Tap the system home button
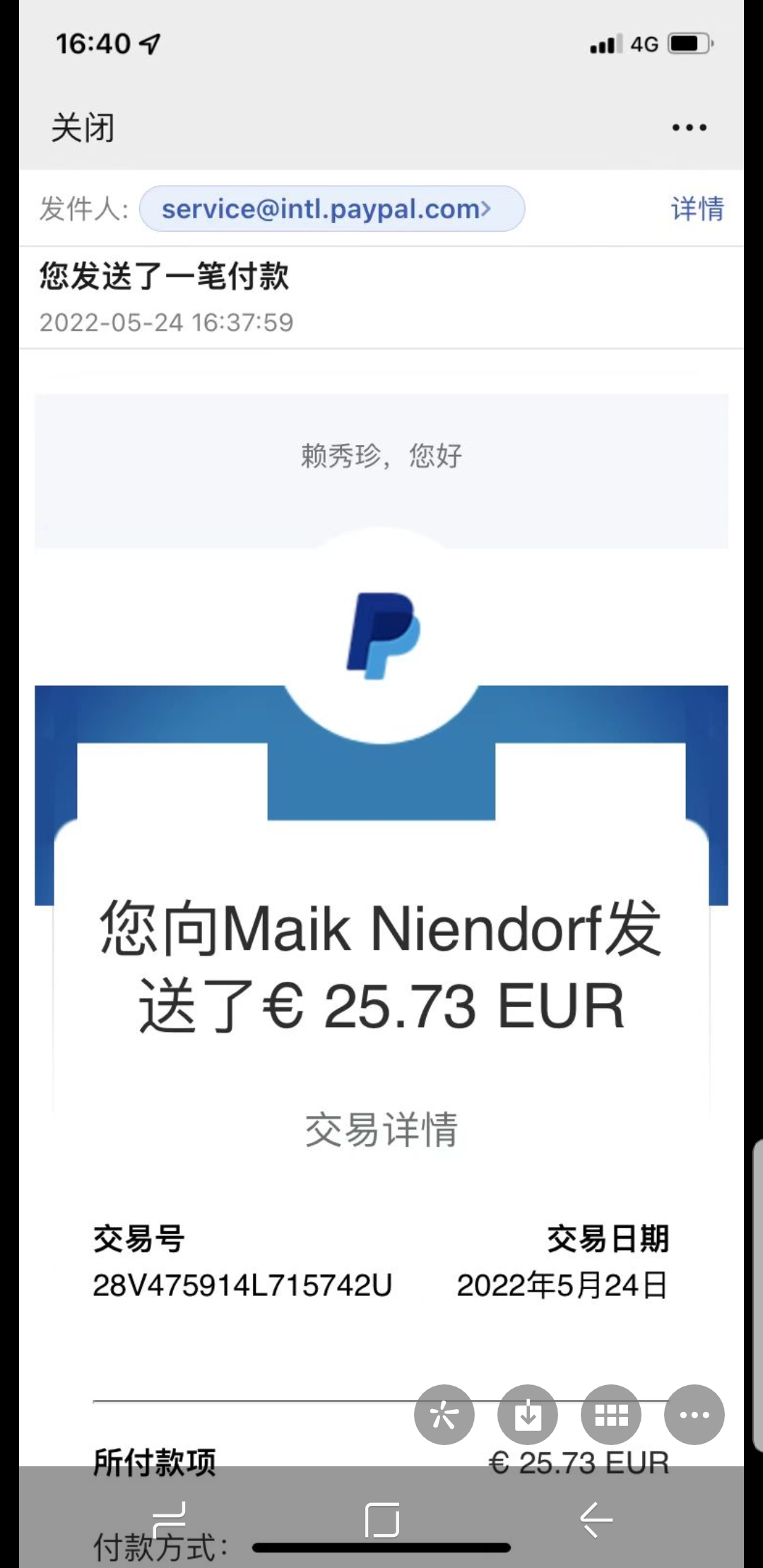 [x=382, y=1520]
